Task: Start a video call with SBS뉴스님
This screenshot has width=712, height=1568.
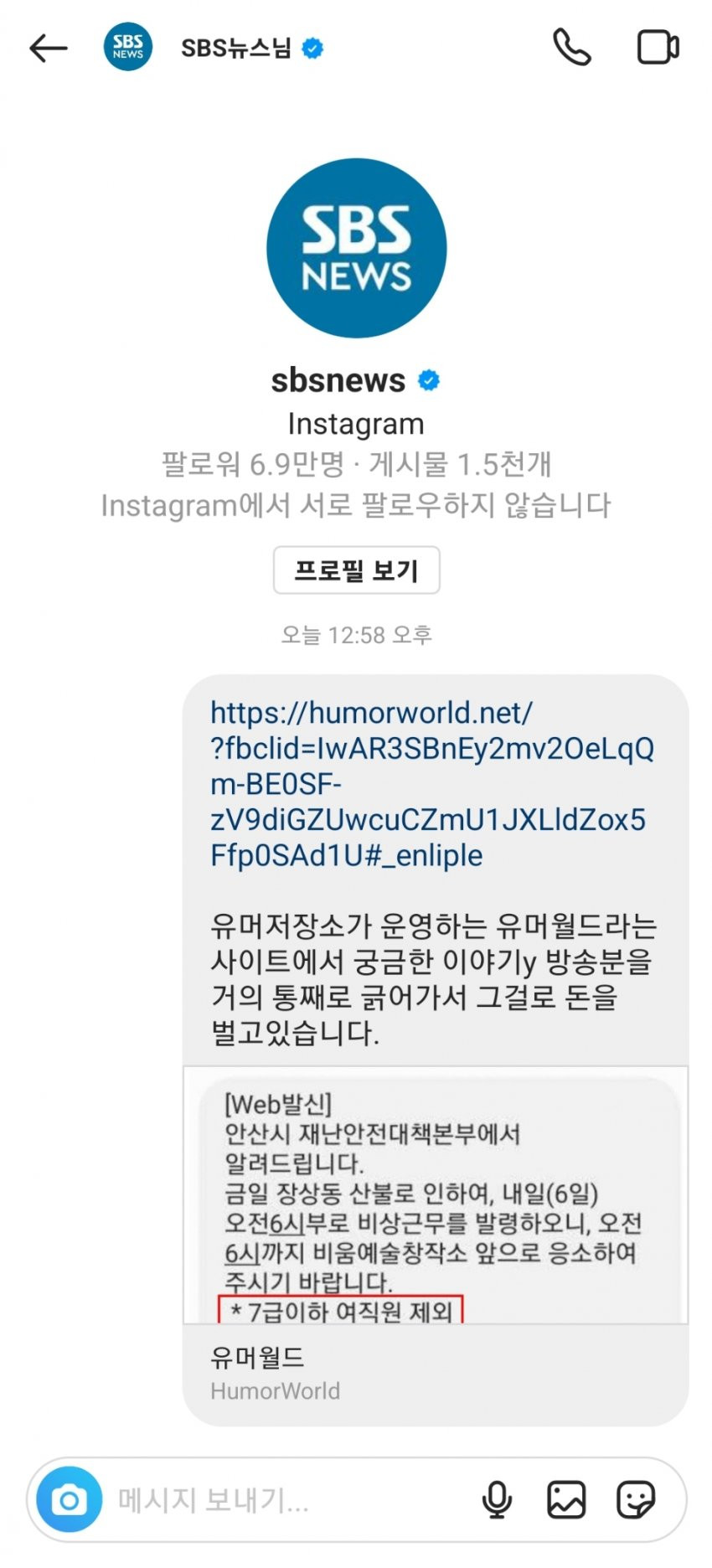Action: pyautogui.click(x=658, y=48)
